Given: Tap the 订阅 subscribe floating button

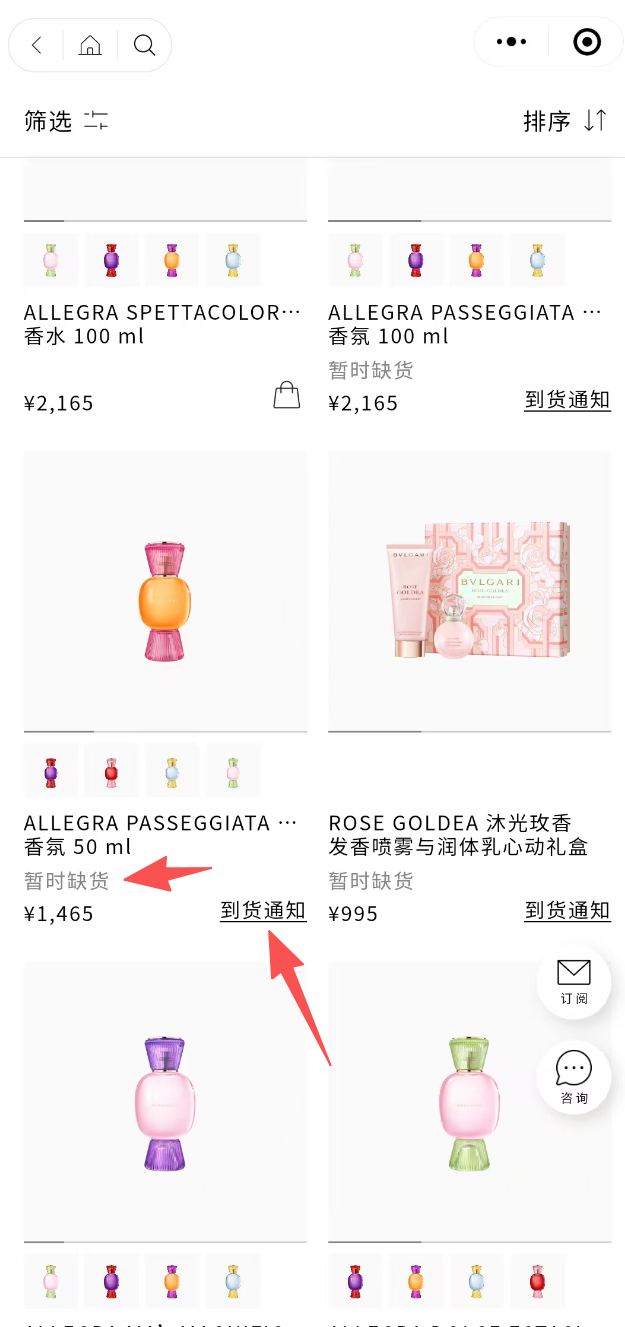Looking at the screenshot, I should coord(574,981).
